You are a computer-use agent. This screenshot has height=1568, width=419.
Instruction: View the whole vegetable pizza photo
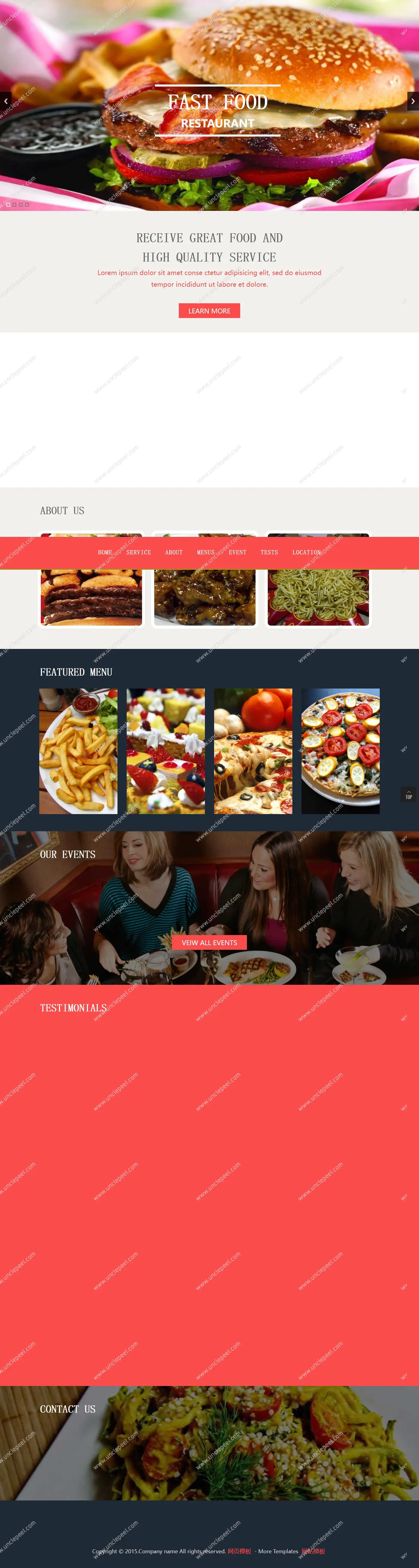coord(341,751)
